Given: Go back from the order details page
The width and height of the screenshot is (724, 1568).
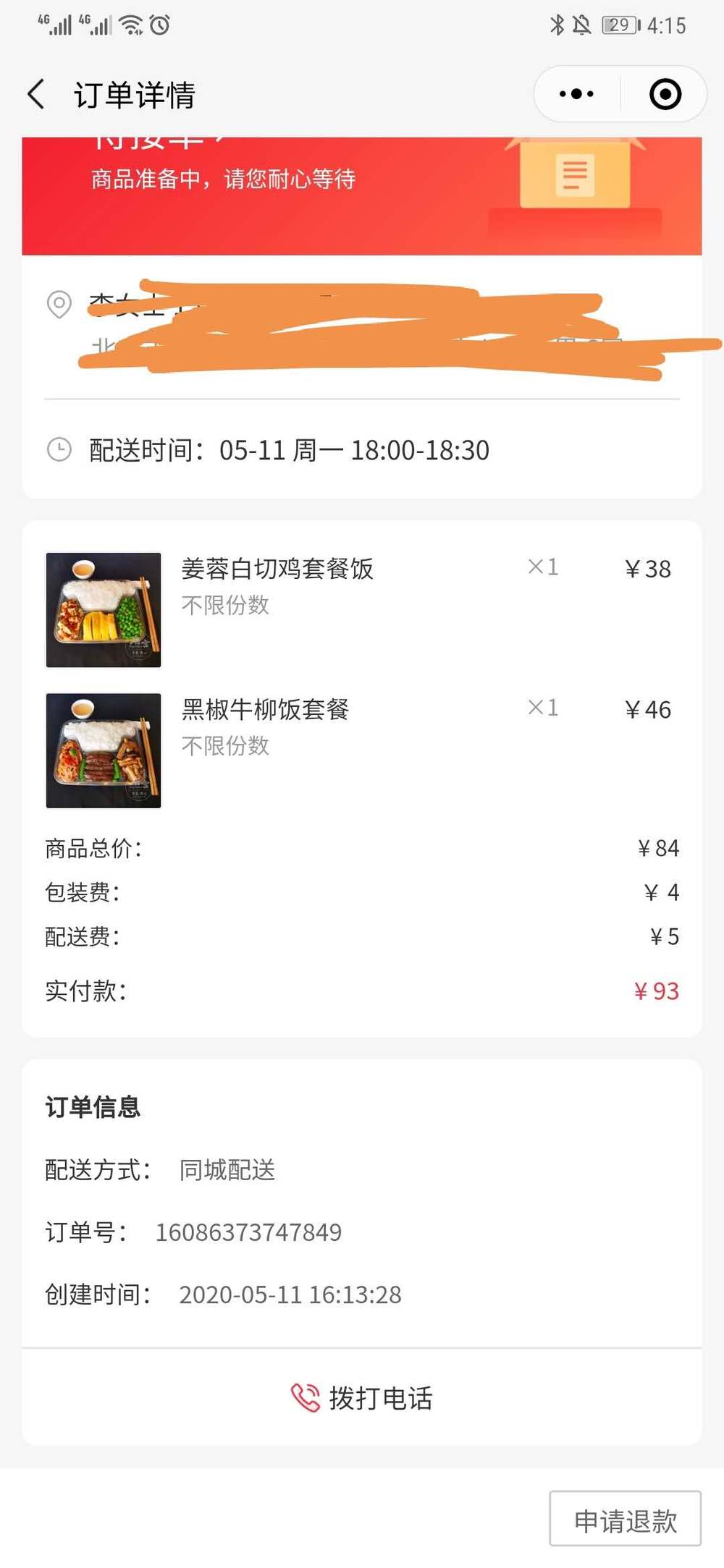Looking at the screenshot, I should point(36,95).
